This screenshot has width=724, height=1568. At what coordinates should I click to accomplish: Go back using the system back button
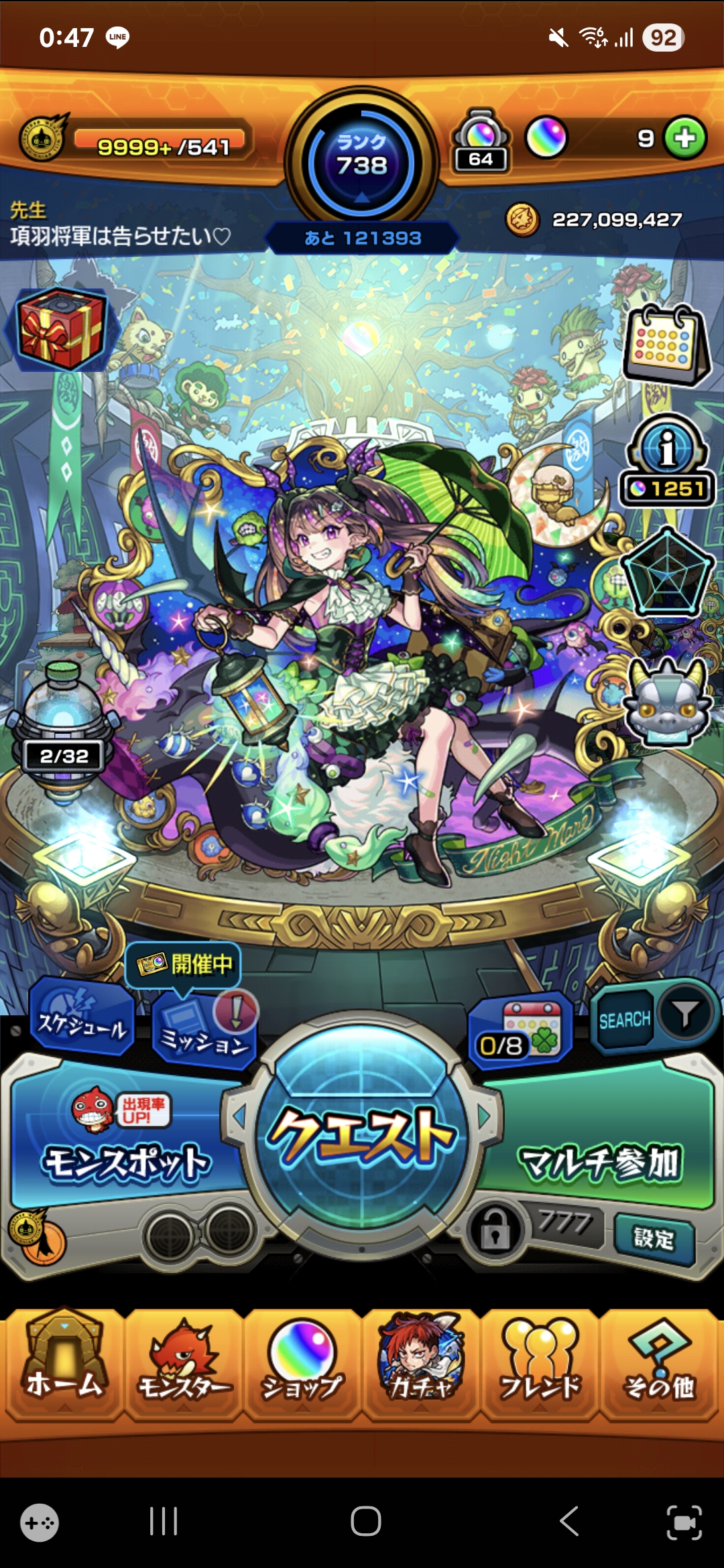coord(568,1520)
